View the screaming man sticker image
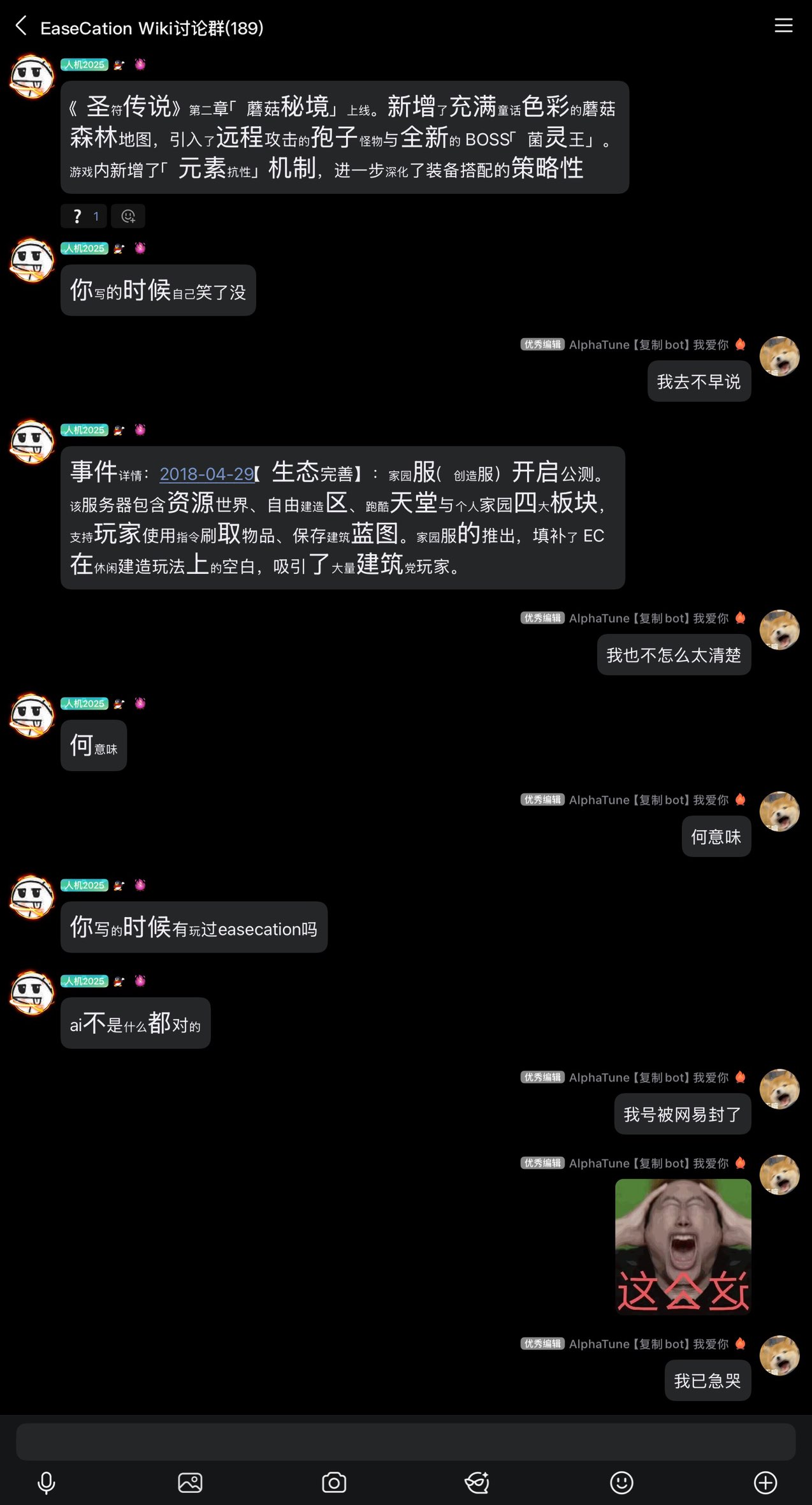Image resolution: width=812 pixels, height=1505 pixels. (x=683, y=1246)
